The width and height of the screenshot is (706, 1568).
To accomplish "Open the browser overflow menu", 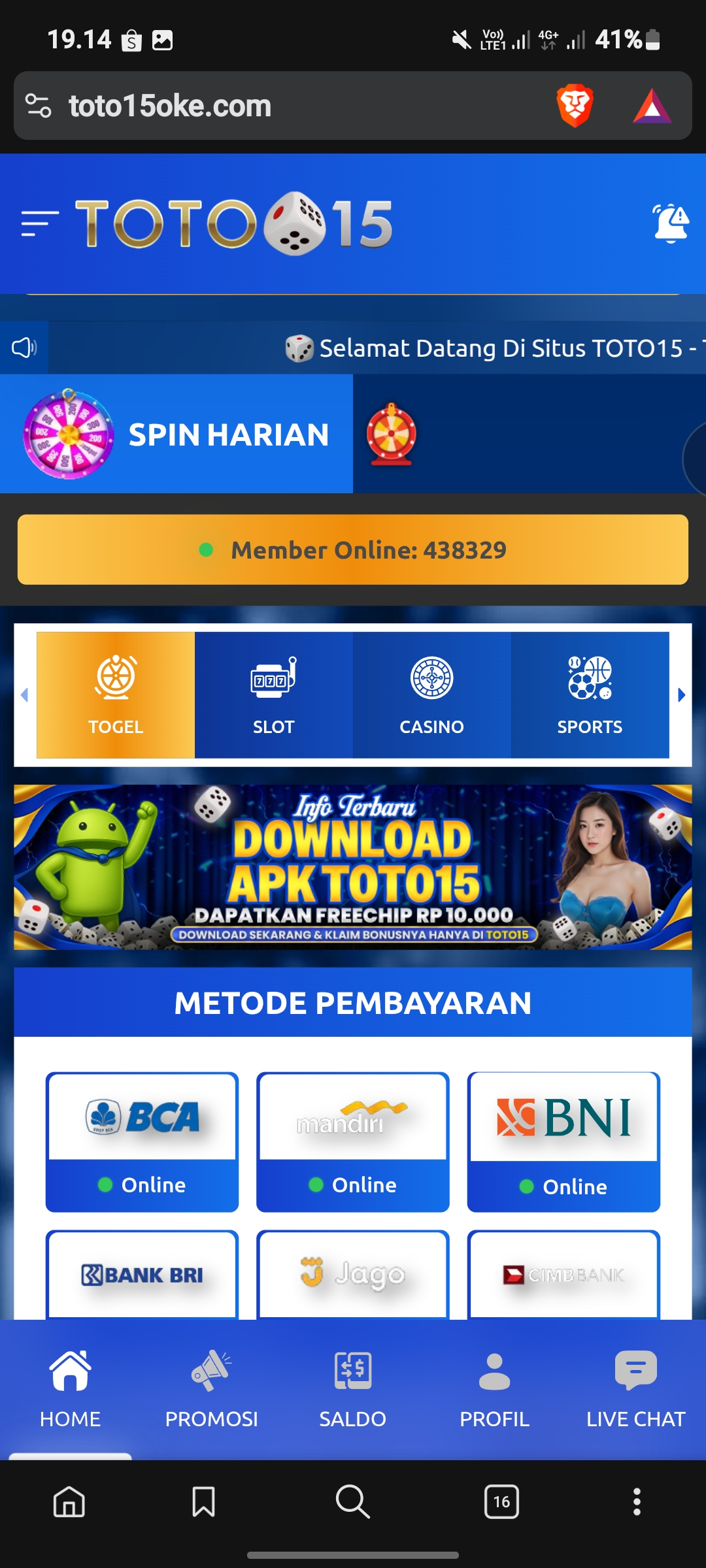I will pyautogui.click(x=637, y=1501).
